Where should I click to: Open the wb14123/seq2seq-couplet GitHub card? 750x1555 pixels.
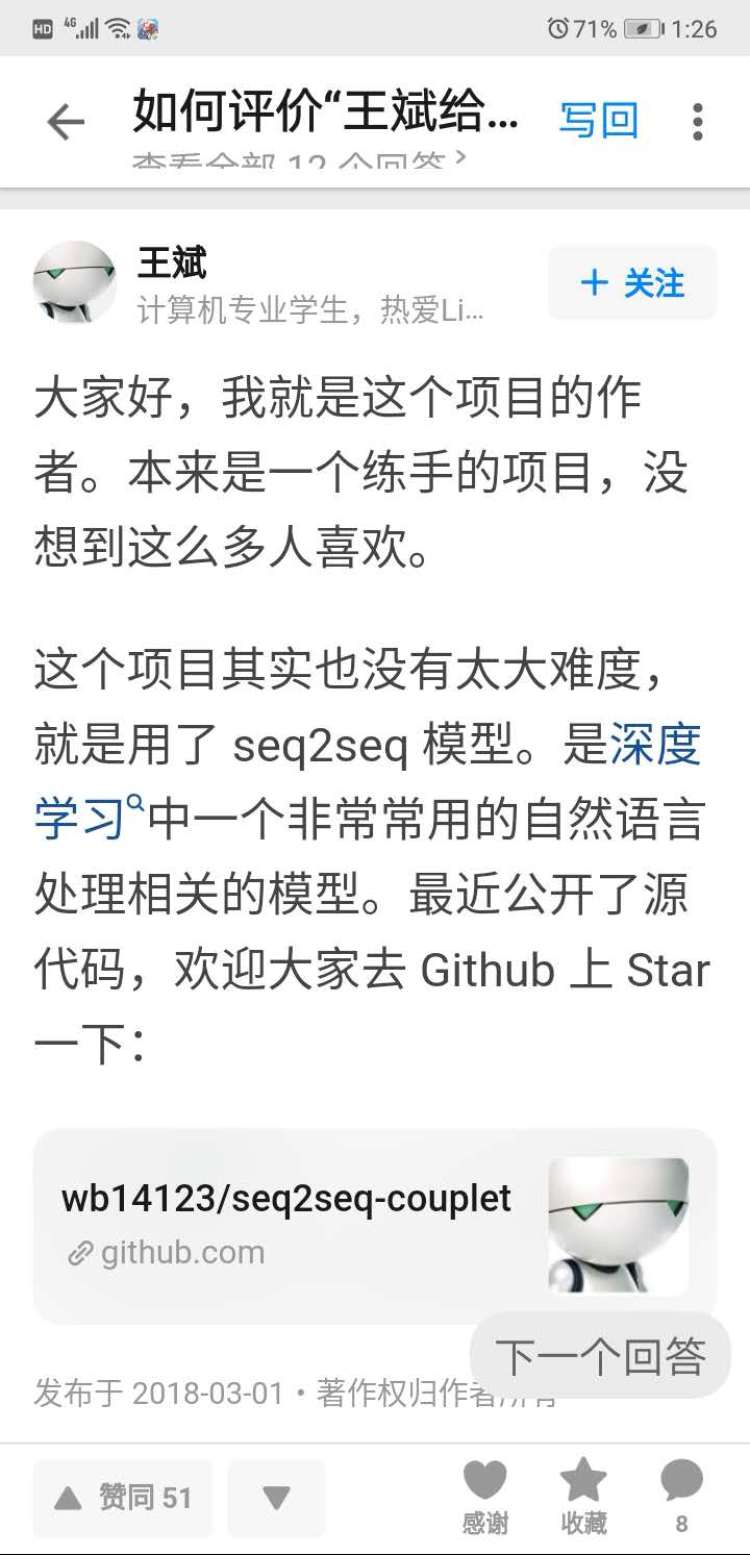[x=375, y=1226]
